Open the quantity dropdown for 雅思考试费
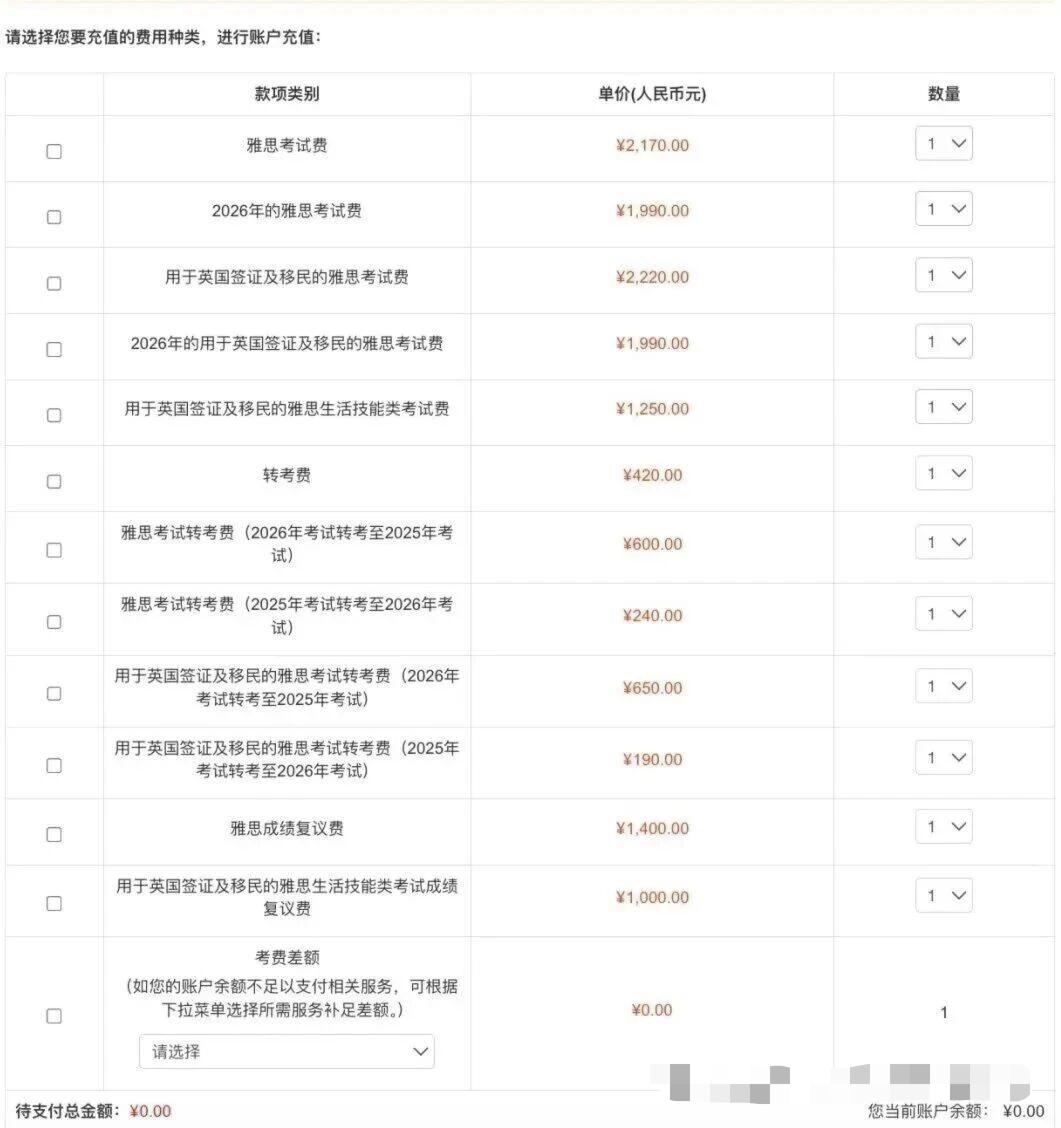This screenshot has height=1128, width=1061. pos(944,143)
